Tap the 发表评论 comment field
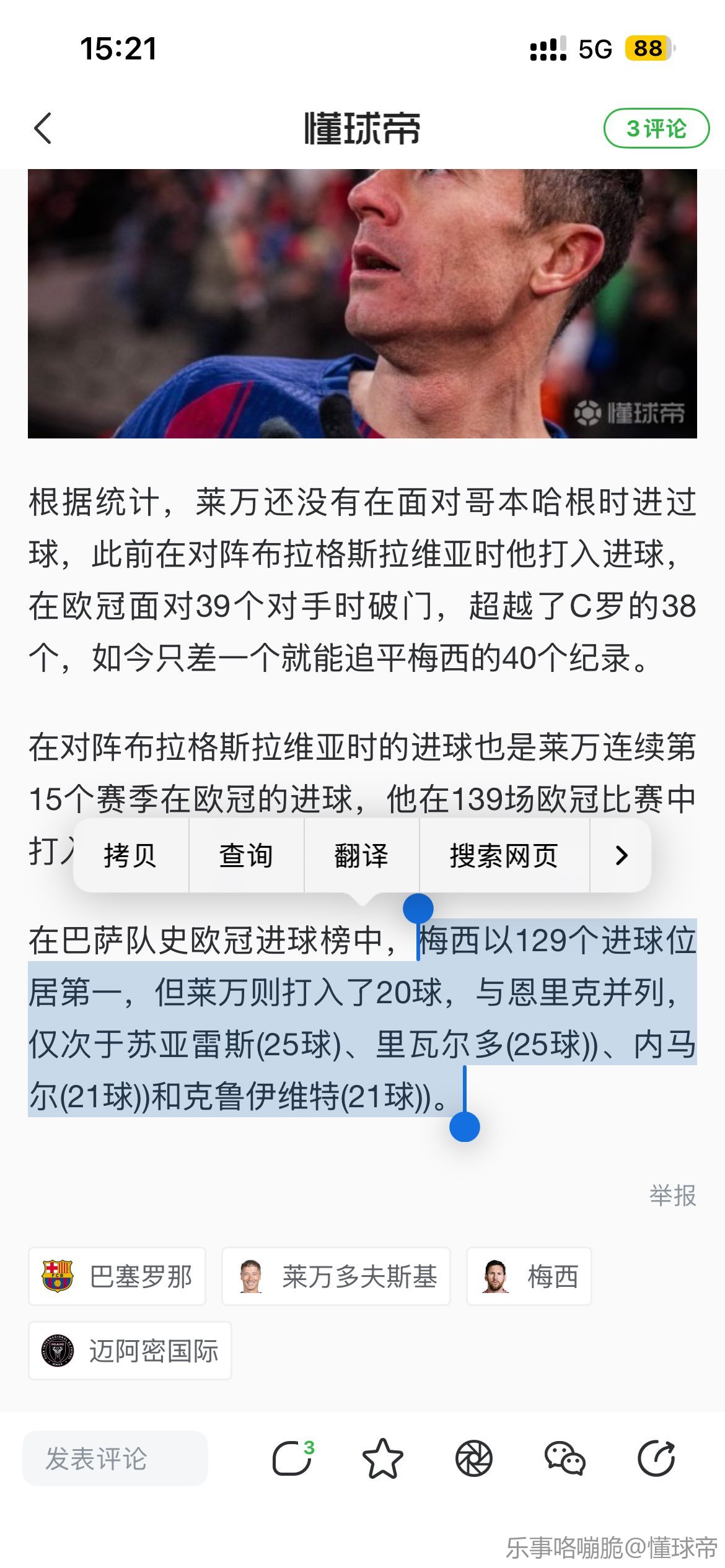Image resolution: width=725 pixels, height=1568 pixels. tap(115, 1458)
